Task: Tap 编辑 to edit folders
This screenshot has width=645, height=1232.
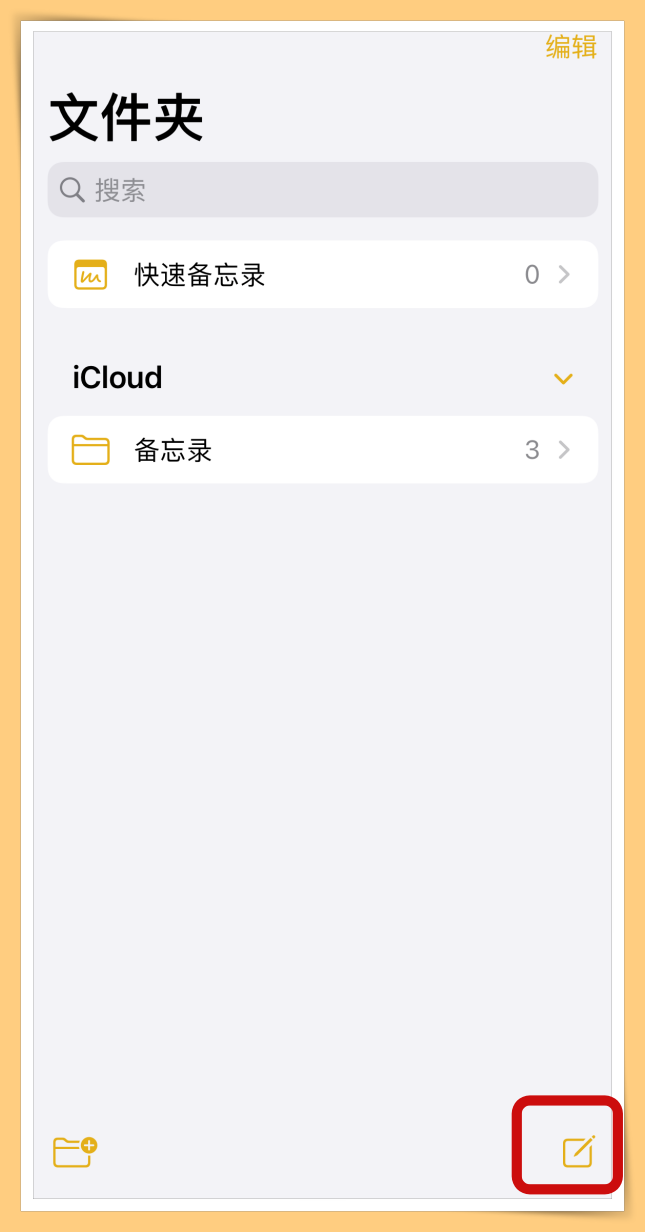Action: (x=571, y=47)
